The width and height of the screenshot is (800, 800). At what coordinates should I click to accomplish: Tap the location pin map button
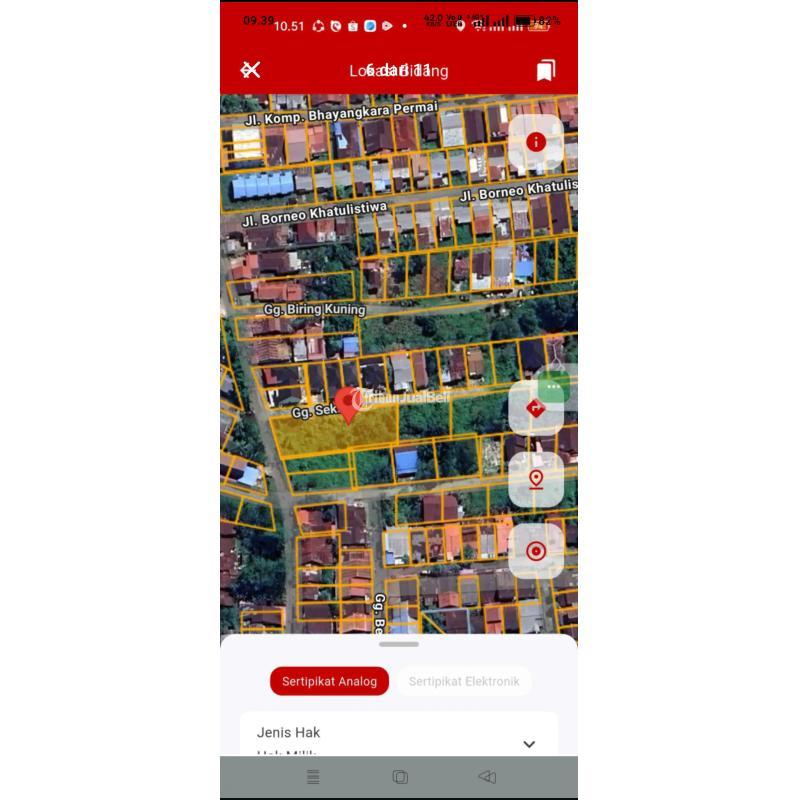tap(536, 479)
